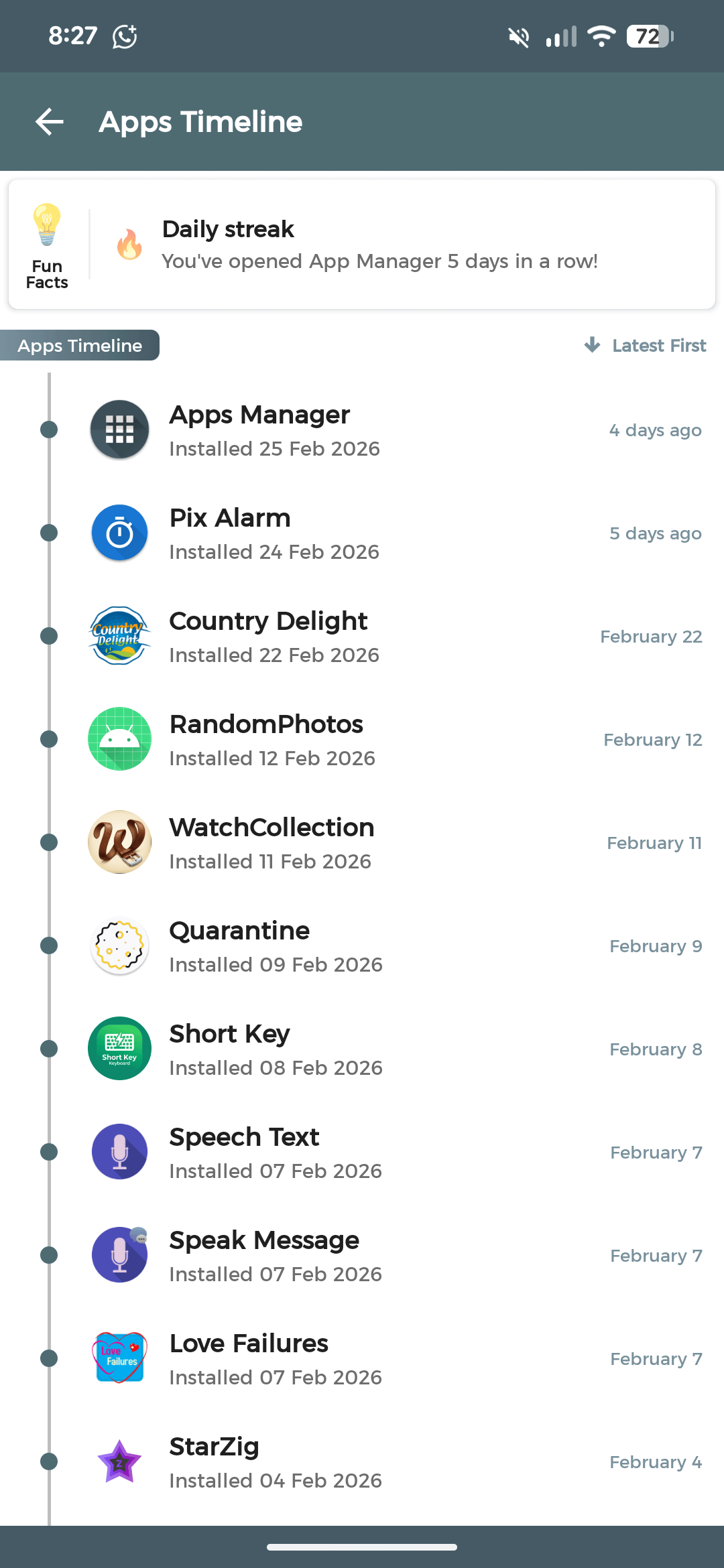The height and width of the screenshot is (1568, 724).
Task: Tap the Pix Alarm stopwatch icon
Action: click(x=119, y=532)
